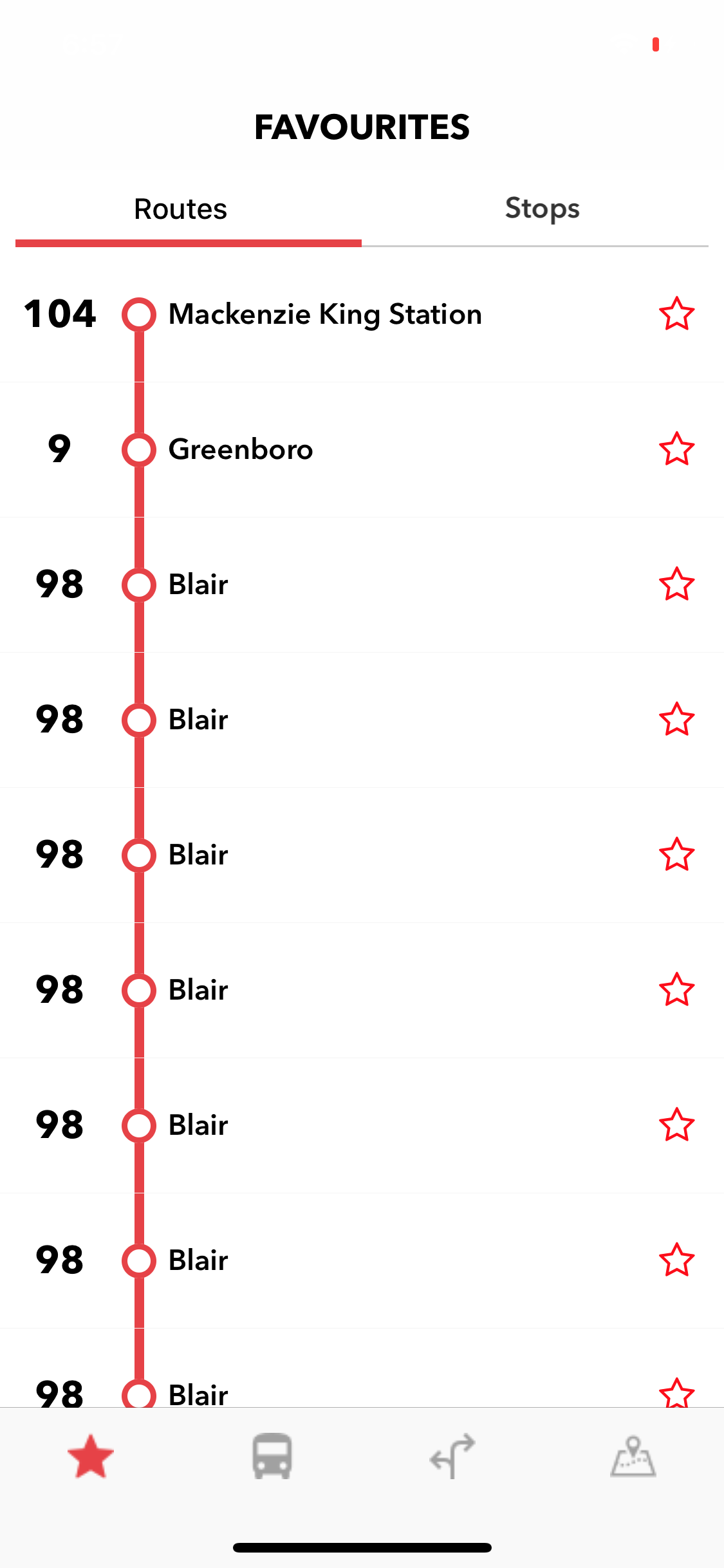Open the map tab

633,1456
